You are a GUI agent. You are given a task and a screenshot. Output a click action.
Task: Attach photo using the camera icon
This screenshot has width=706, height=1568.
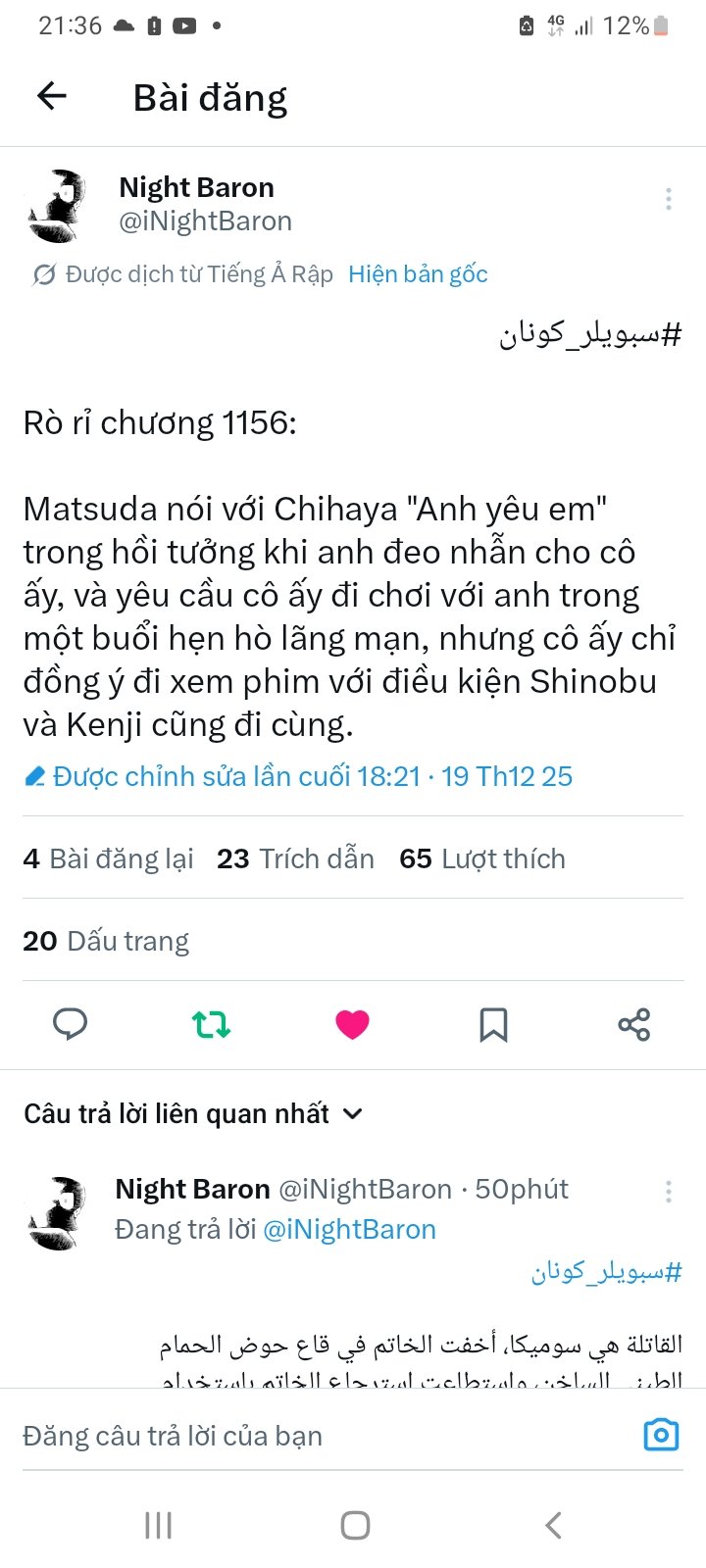[661, 1435]
